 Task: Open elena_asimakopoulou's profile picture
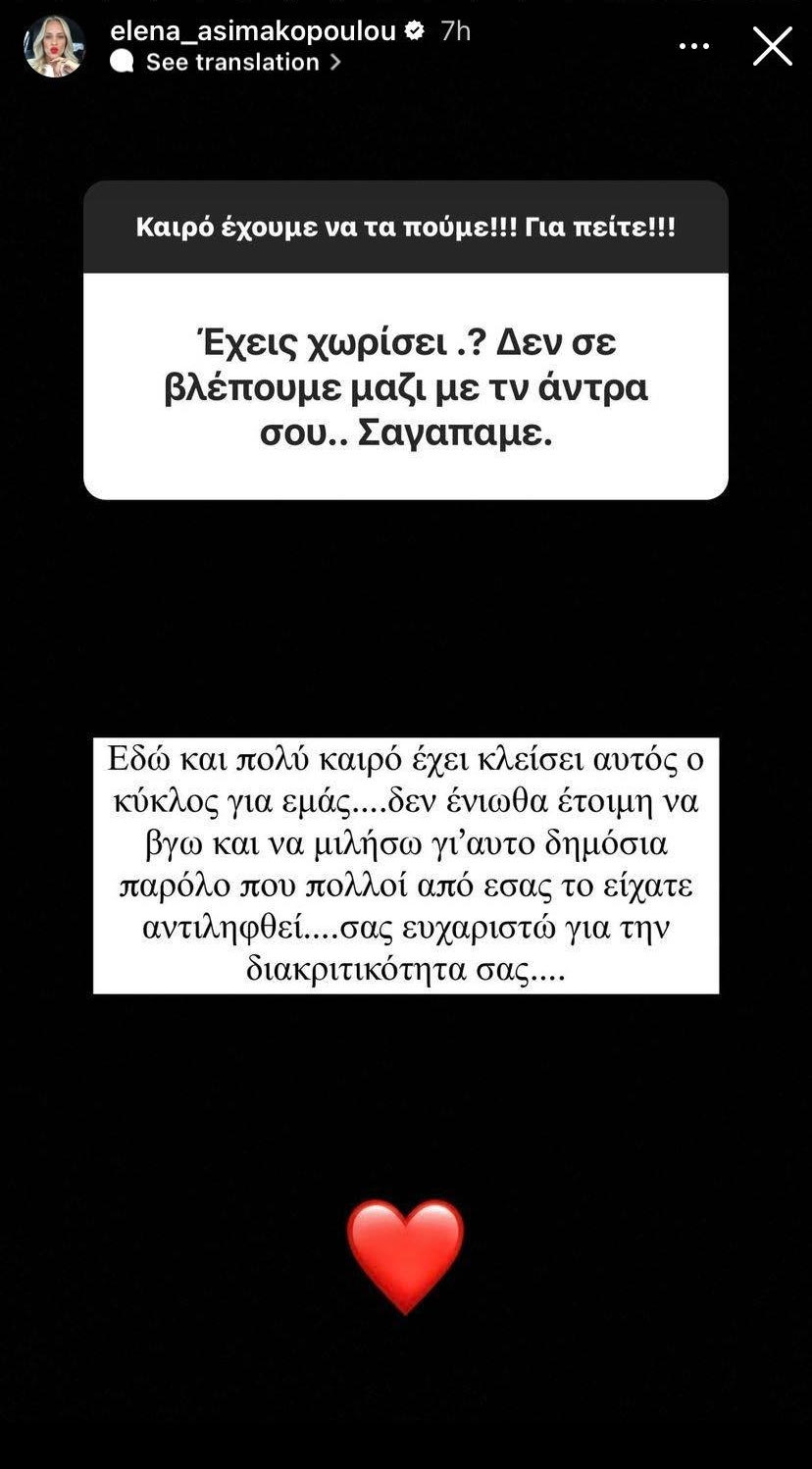click(54, 46)
